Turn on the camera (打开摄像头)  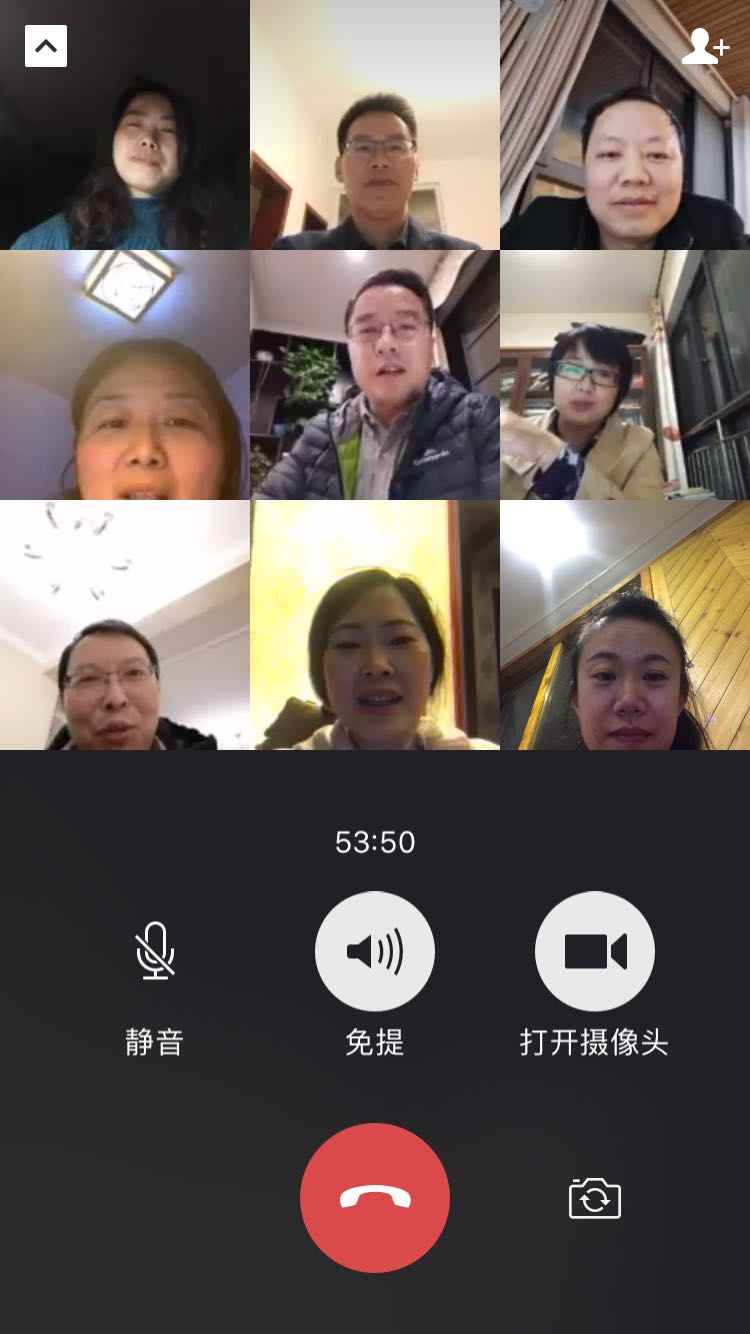[595, 951]
